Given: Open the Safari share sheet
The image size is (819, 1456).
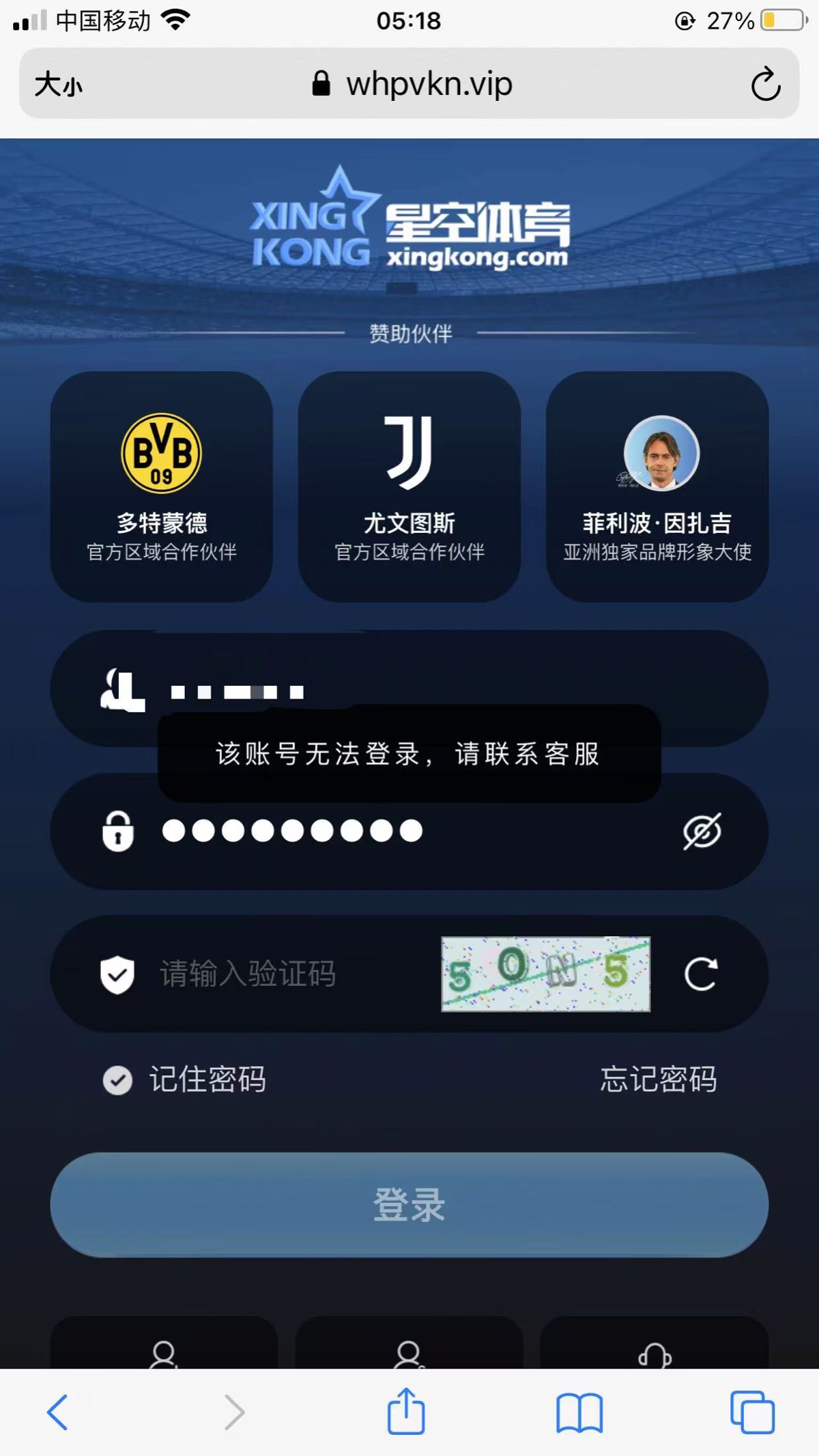Looking at the screenshot, I should pos(406,1411).
